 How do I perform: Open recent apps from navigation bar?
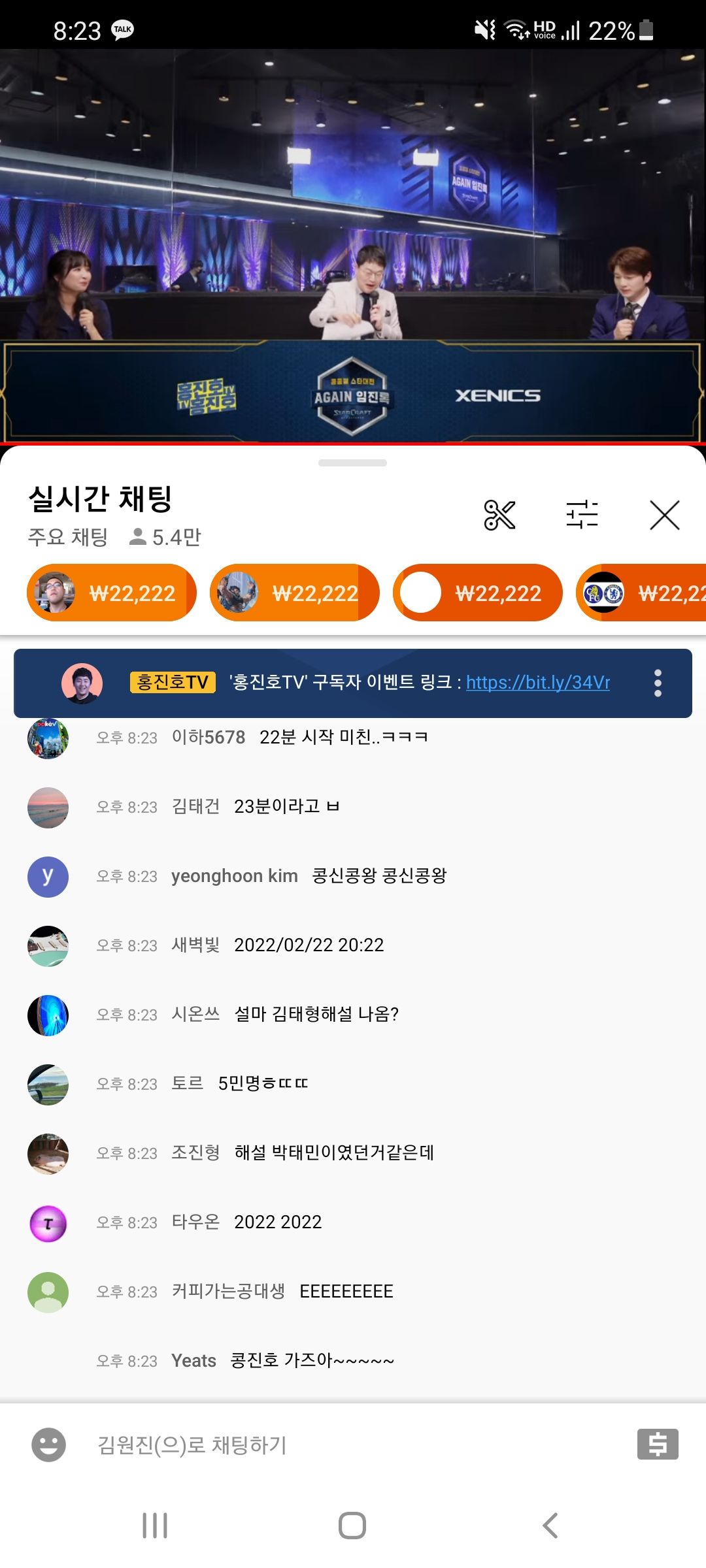155,1526
